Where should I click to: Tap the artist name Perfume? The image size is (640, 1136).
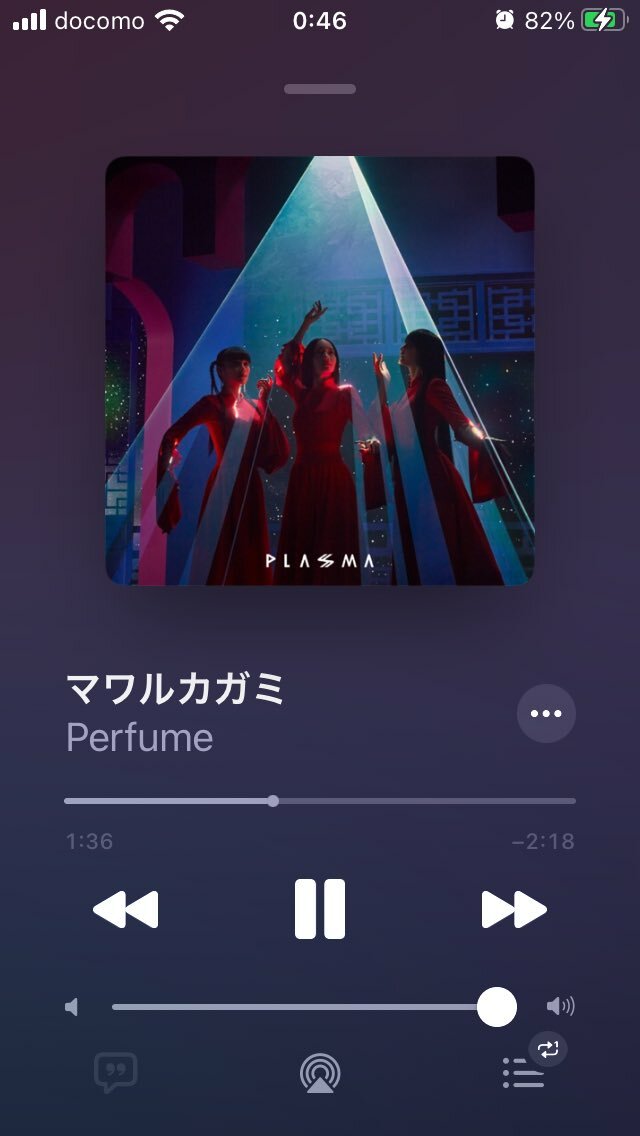click(139, 738)
